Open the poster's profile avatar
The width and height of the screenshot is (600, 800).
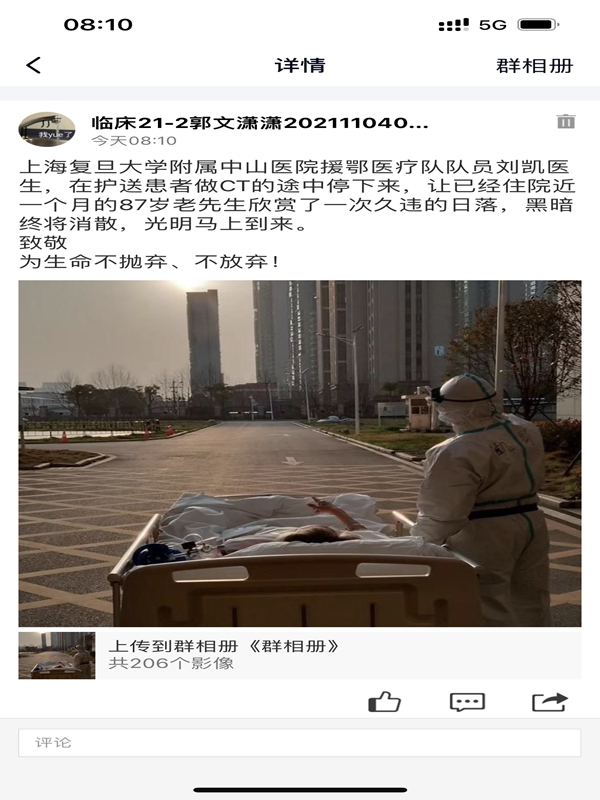(47, 130)
